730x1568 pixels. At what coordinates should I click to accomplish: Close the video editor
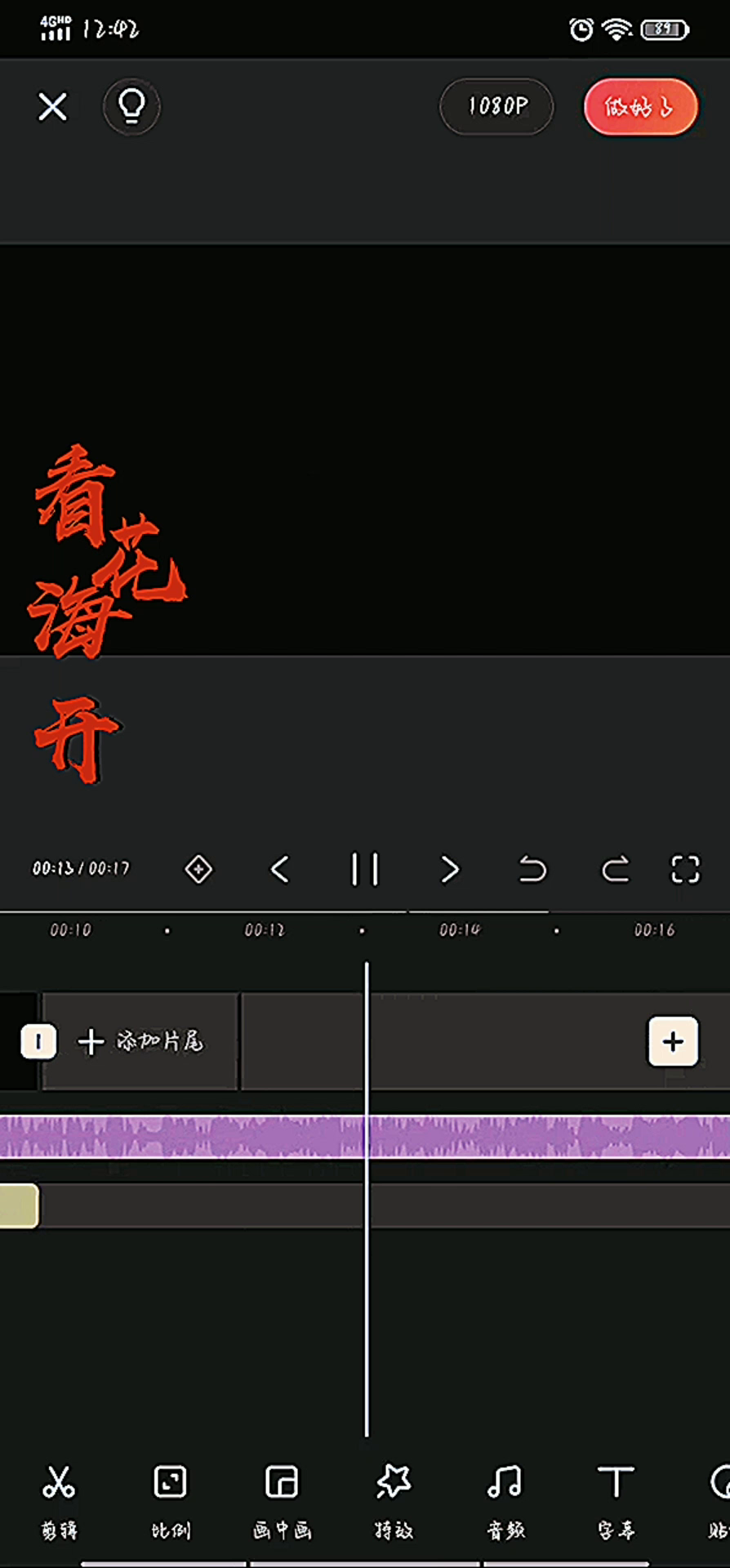click(x=53, y=107)
